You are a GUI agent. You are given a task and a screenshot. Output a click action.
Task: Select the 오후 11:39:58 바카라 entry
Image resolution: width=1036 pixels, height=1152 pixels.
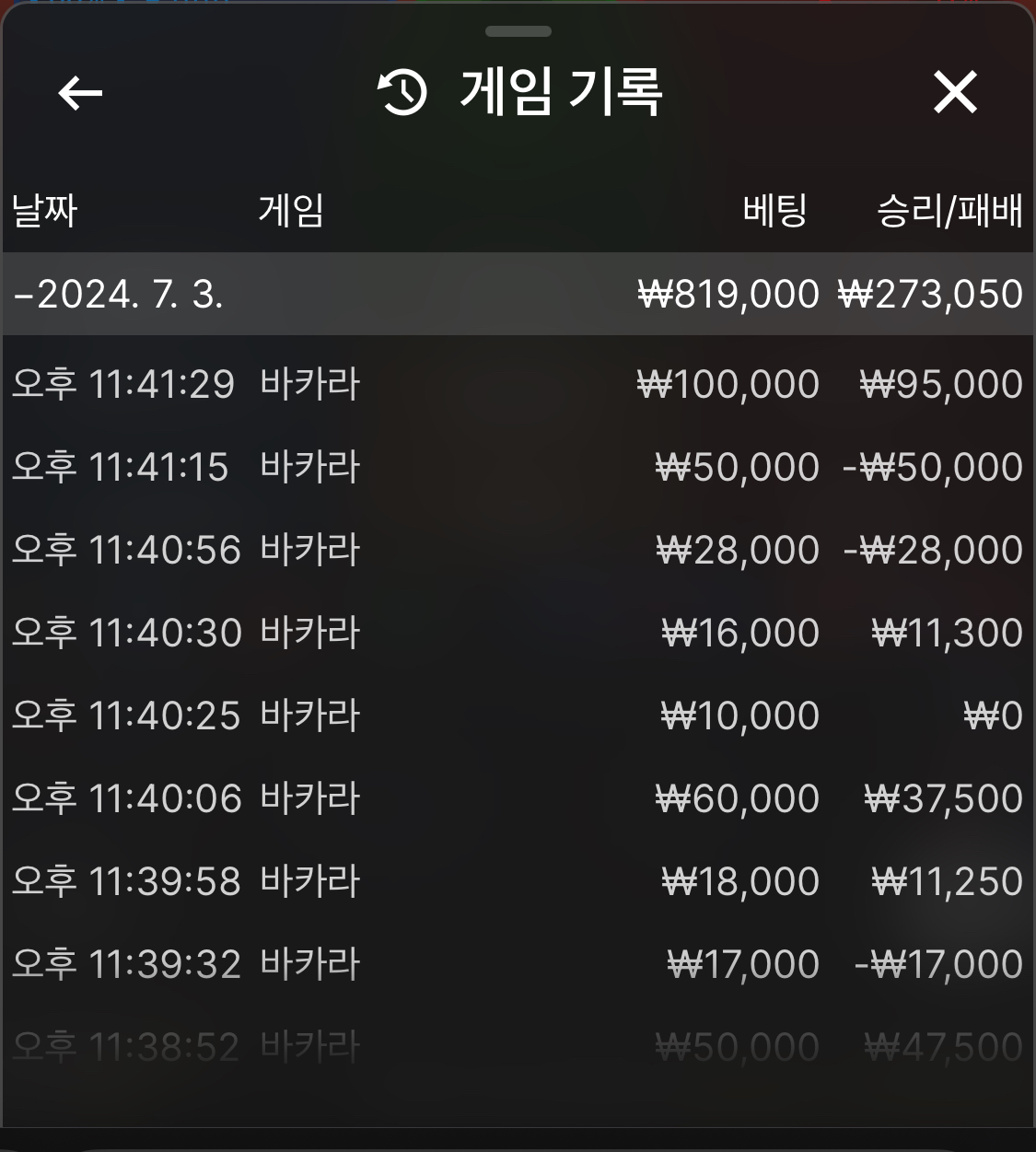[518, 881]
